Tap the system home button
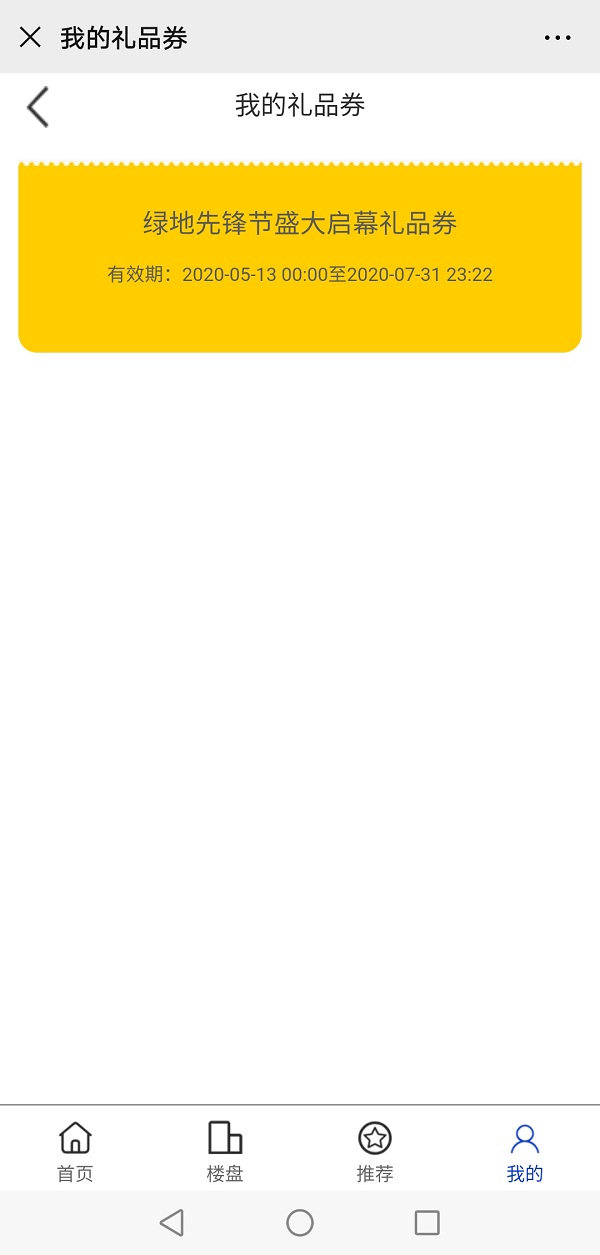Viewport: 600px width, 1255px height. pos(300,1222)
